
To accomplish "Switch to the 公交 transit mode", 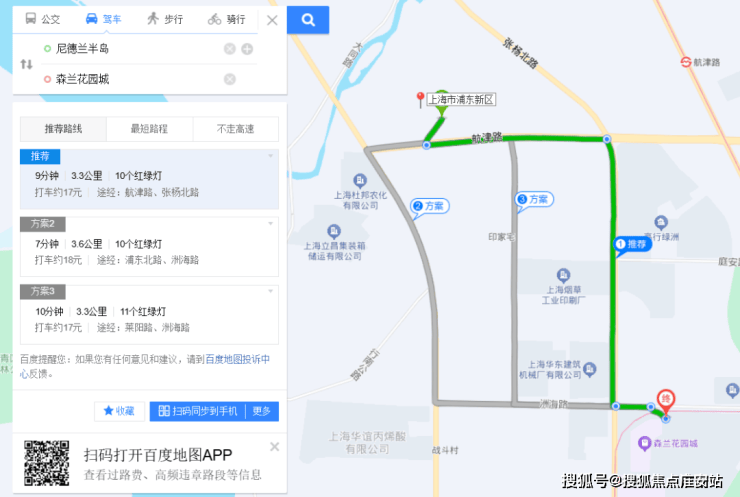I will (x=43, y=19).
